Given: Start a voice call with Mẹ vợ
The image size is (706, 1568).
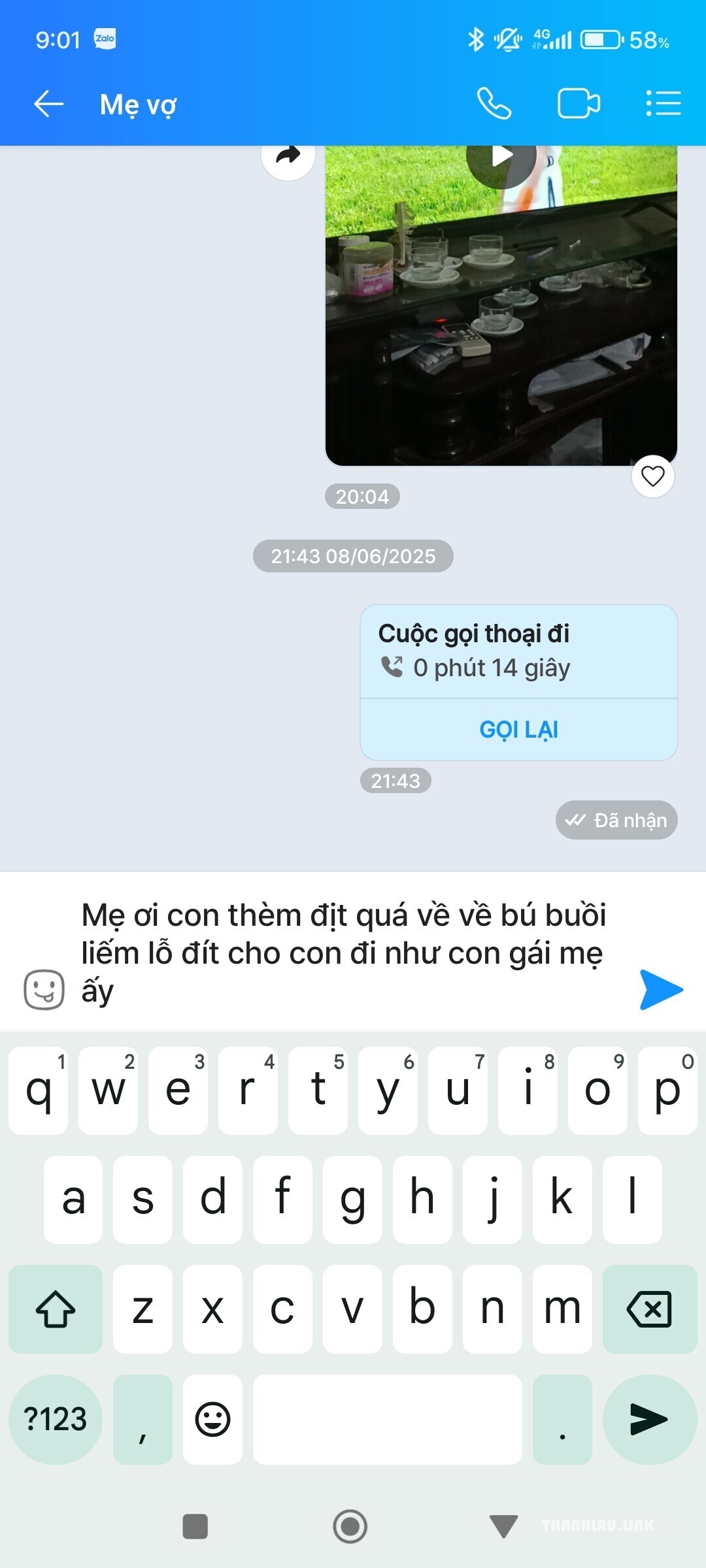Looking at the screenshot, I should (x=494, y=103).
